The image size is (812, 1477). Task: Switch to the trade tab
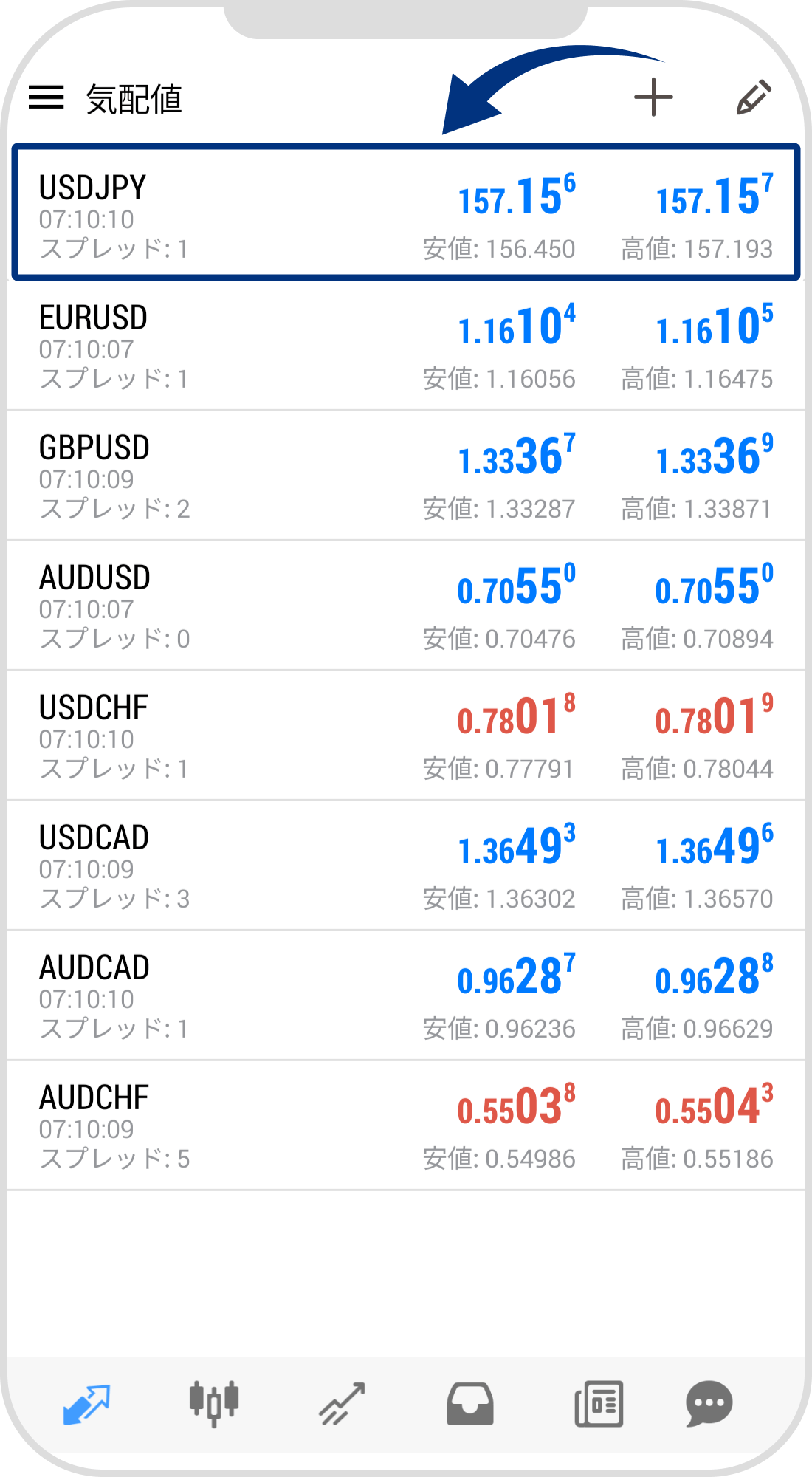pos(342,1402)
